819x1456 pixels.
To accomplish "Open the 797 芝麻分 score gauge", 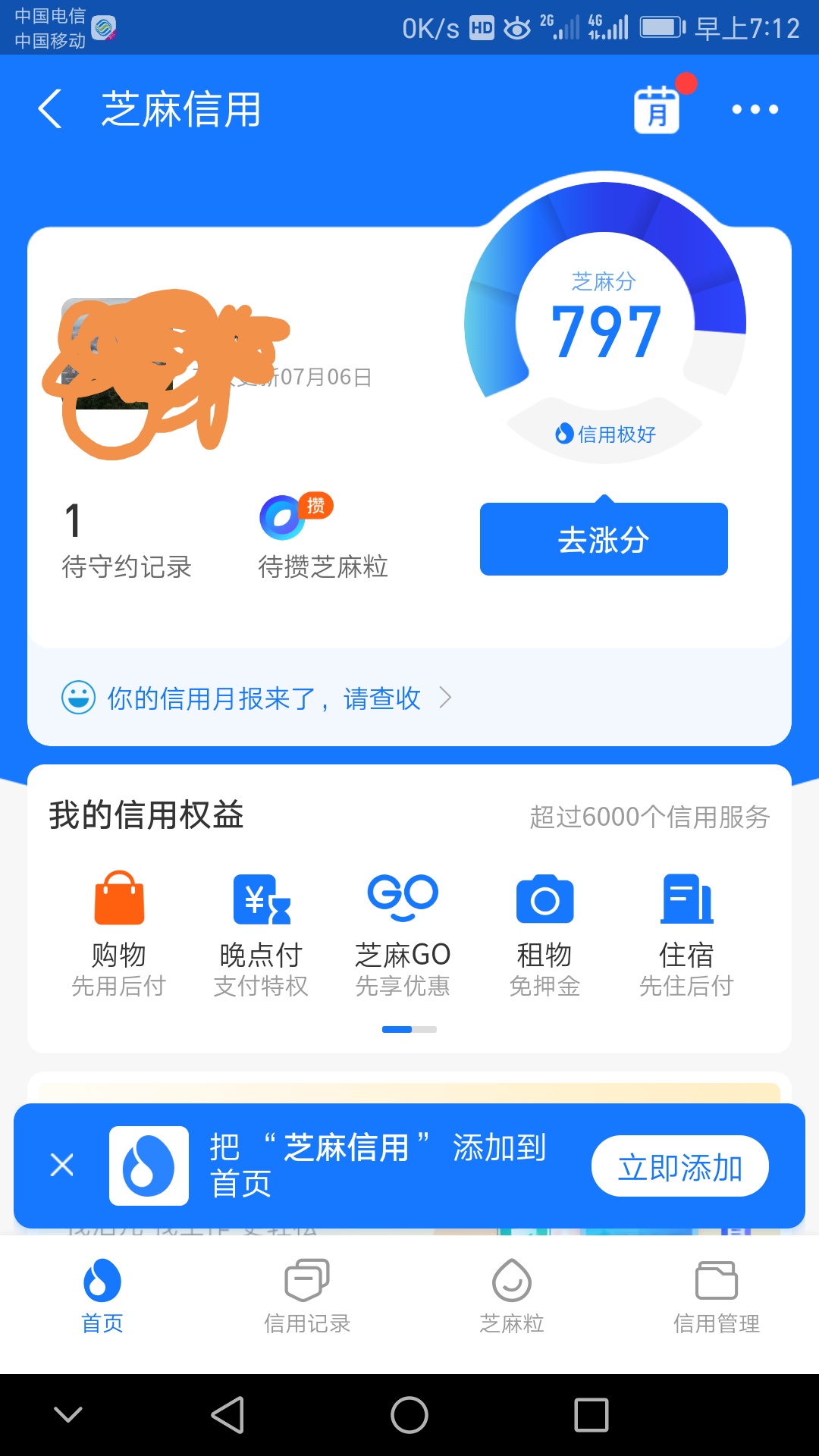I will pyautogui.click(x=605, y=326).
